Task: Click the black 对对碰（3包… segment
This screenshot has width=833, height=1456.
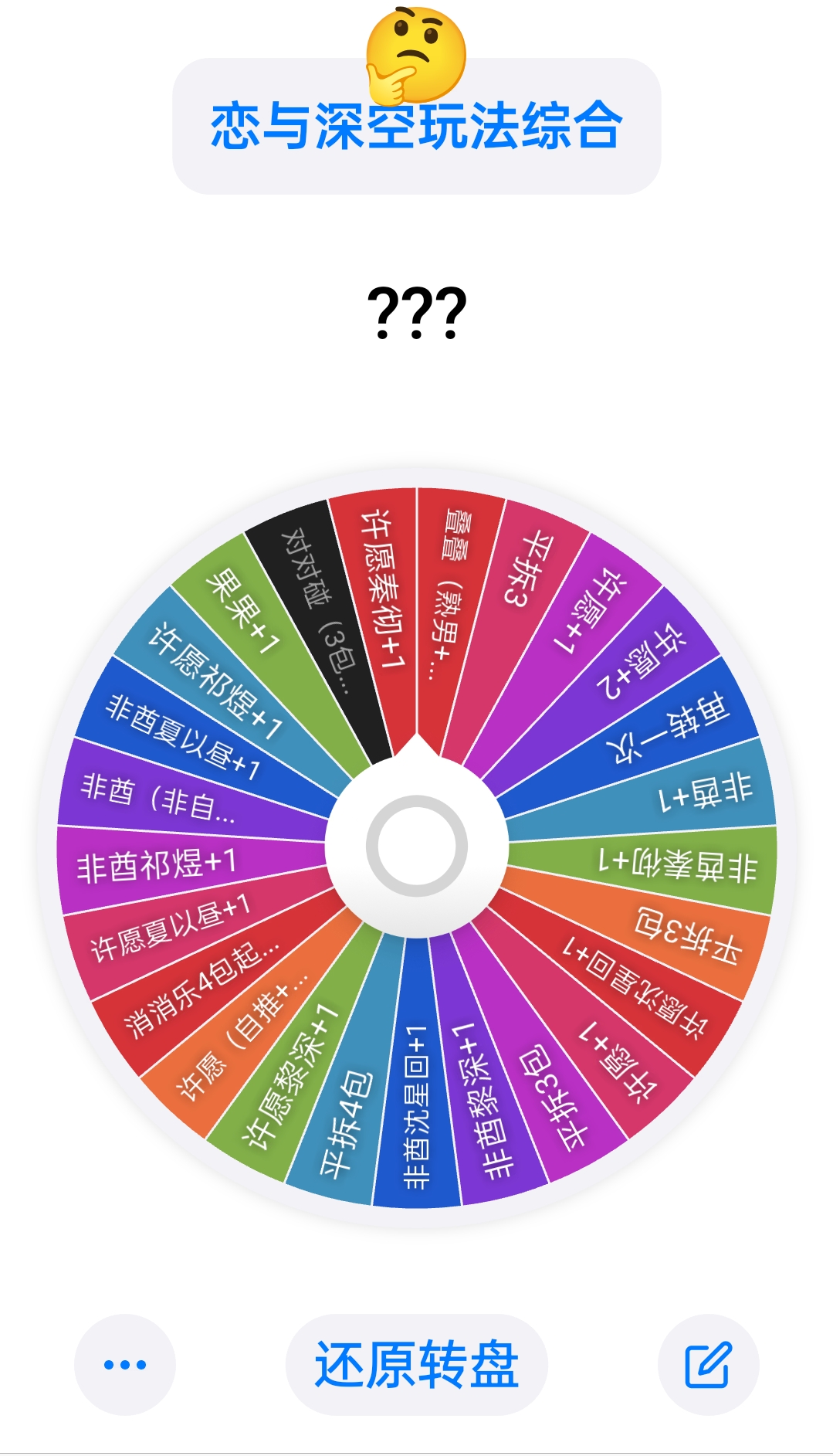Action: [317, 610]
